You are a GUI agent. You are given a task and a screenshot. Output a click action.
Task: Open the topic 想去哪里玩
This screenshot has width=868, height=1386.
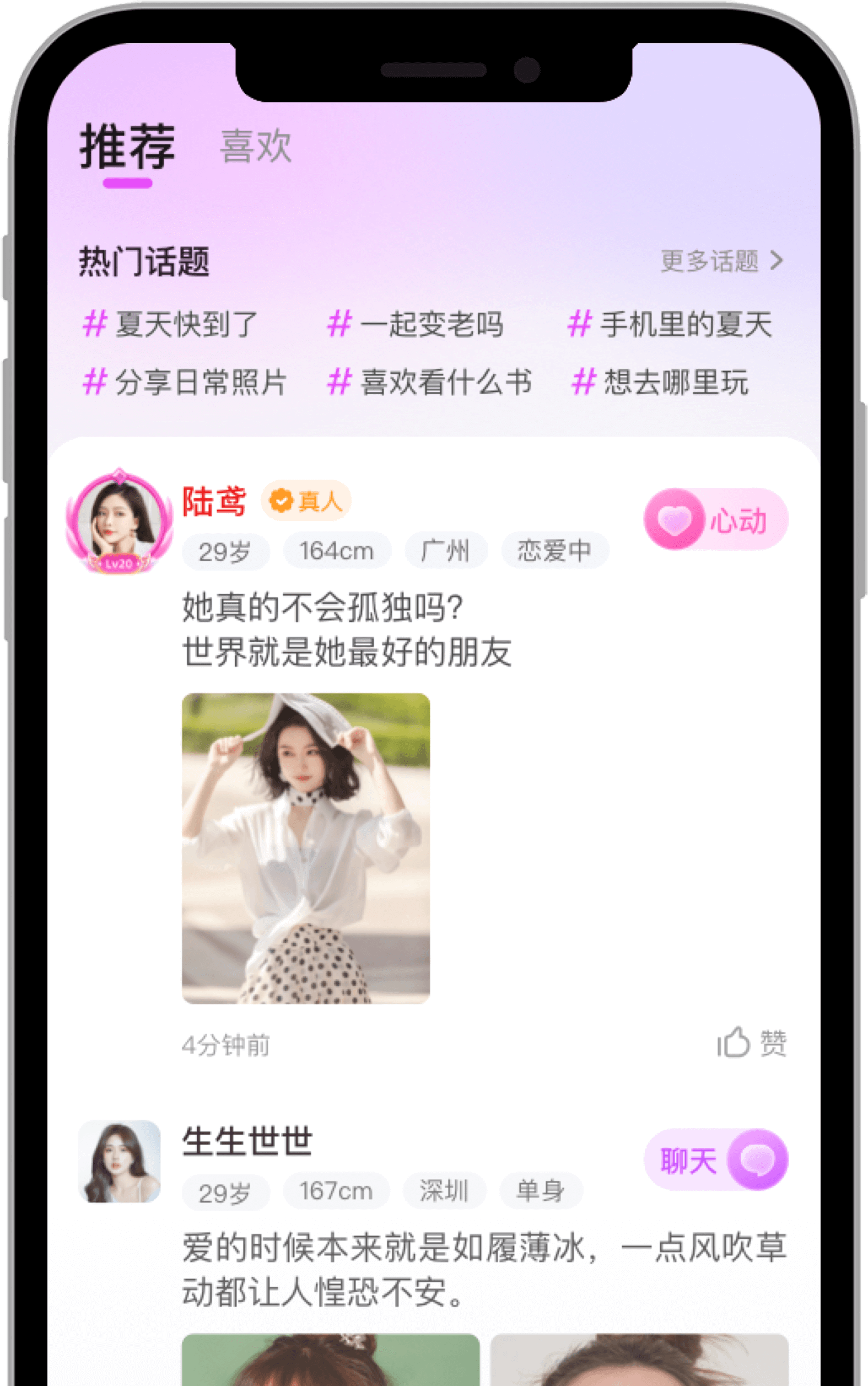coord(660,383)
